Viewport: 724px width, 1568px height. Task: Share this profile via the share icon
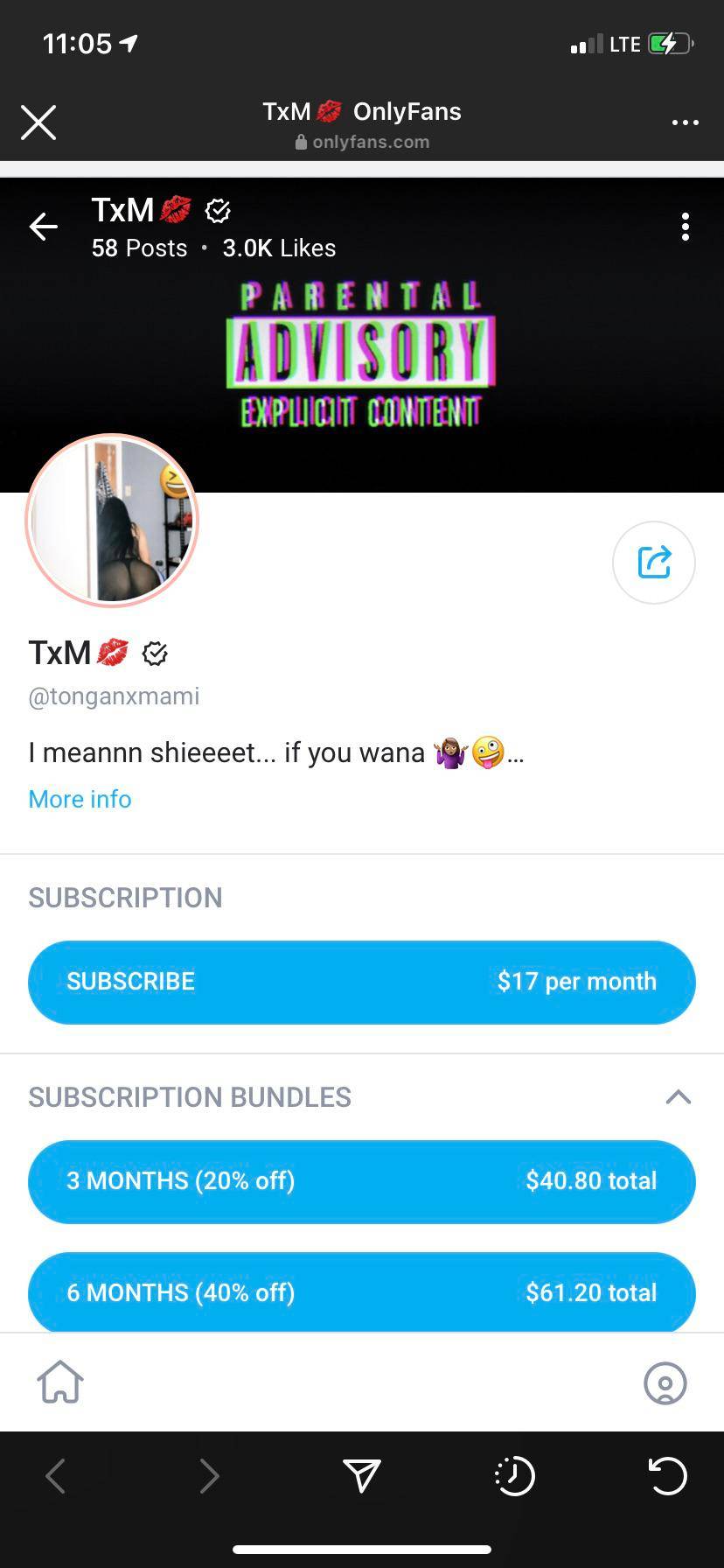coord(654,562)
